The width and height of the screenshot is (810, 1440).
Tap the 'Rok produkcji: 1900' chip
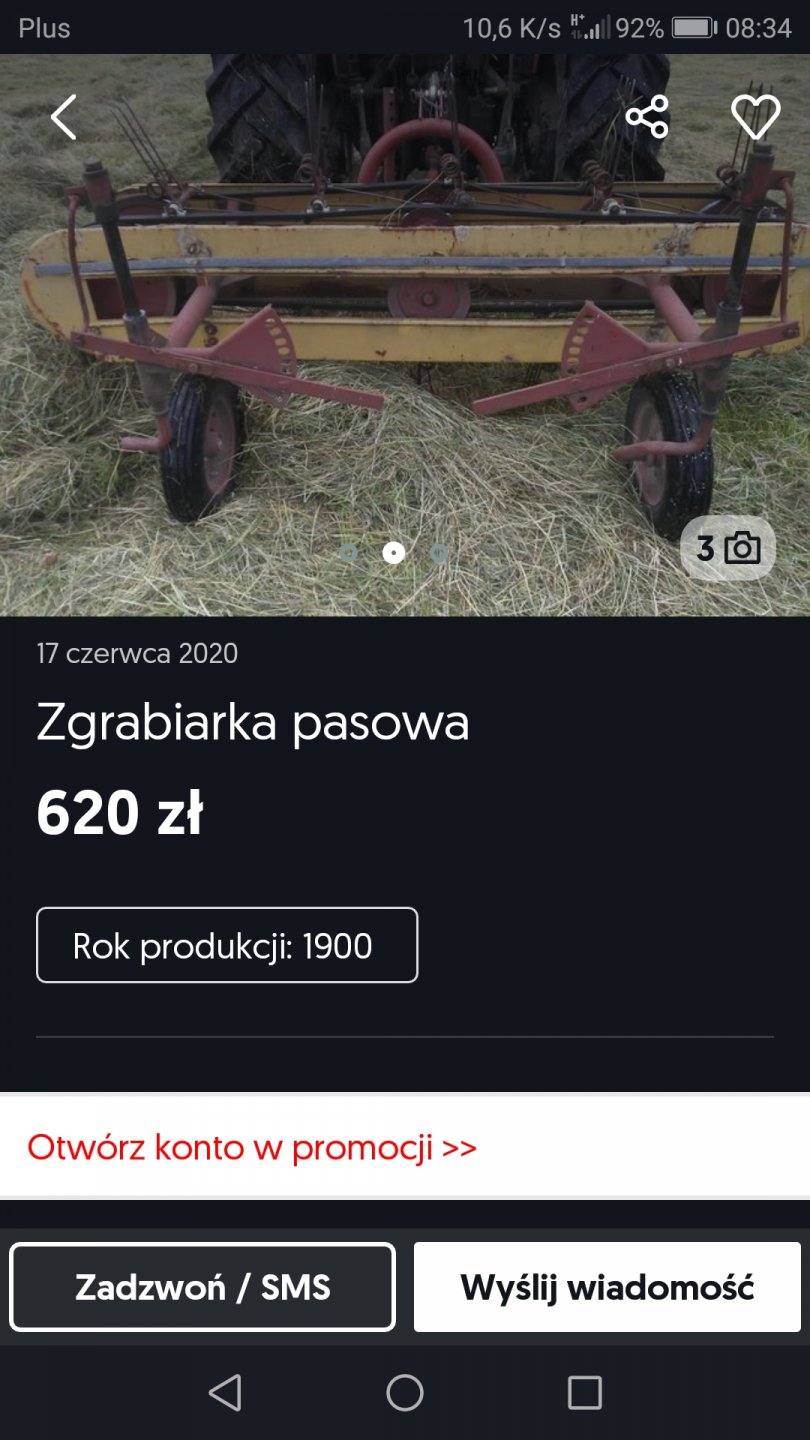[227, 945]
